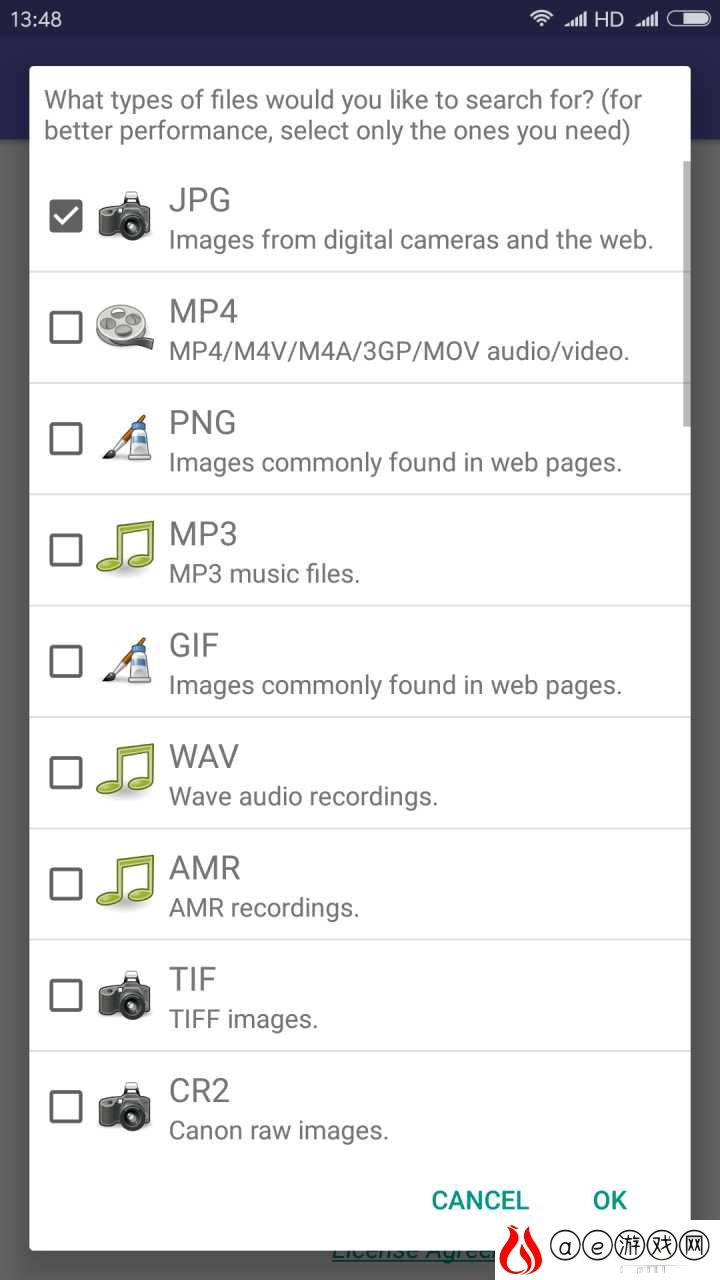Cancel the file type dialog
The image size is (720, 1280).
(480, 1200)
